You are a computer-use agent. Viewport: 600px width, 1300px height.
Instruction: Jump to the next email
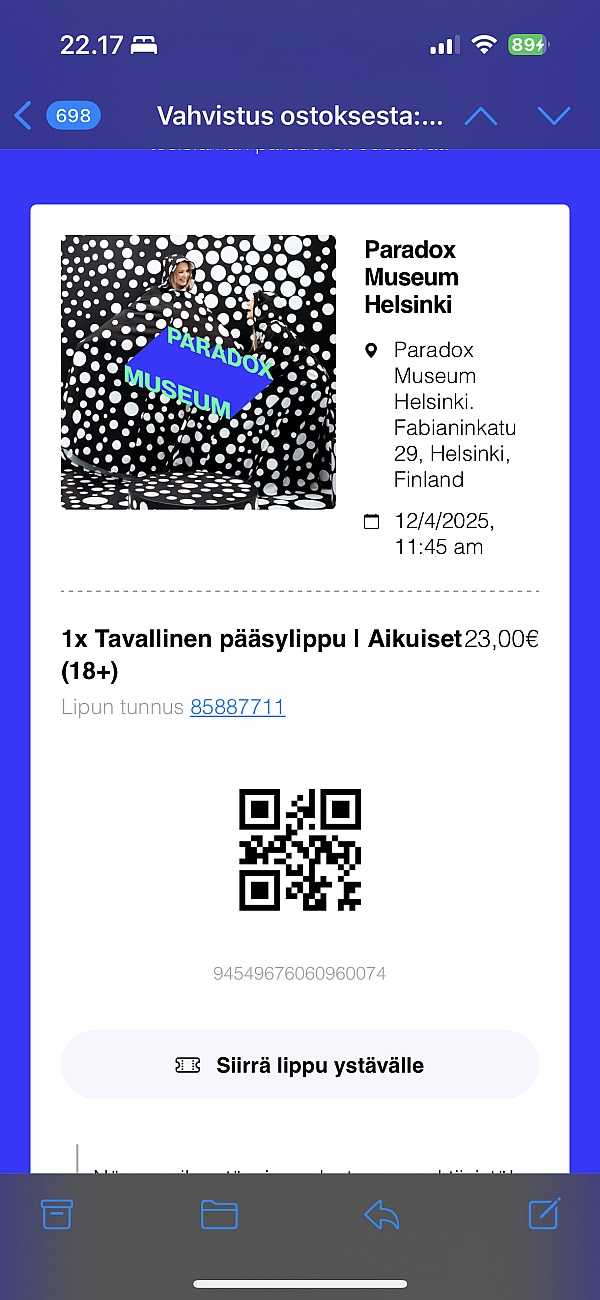[553, 116]
